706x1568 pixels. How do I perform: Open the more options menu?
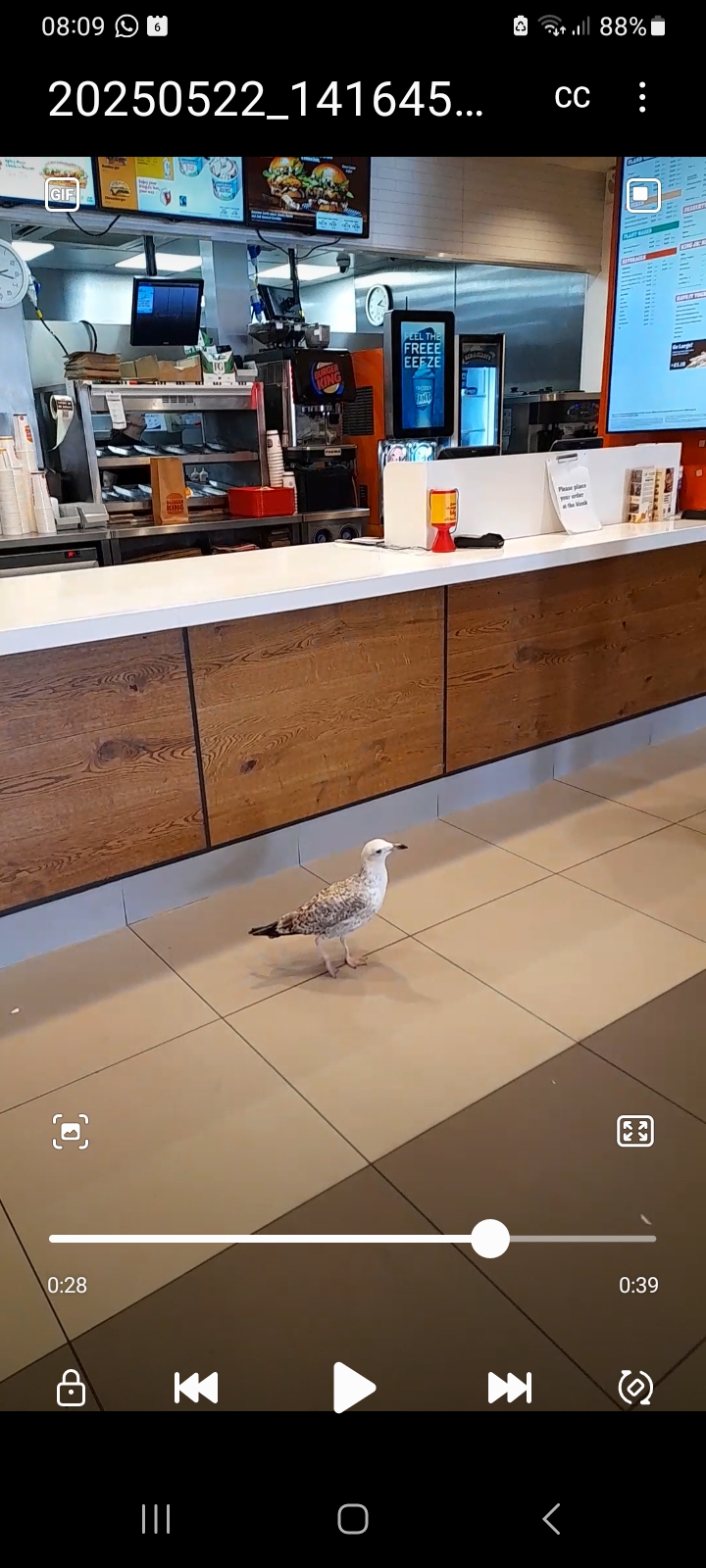tap(642, 98)
